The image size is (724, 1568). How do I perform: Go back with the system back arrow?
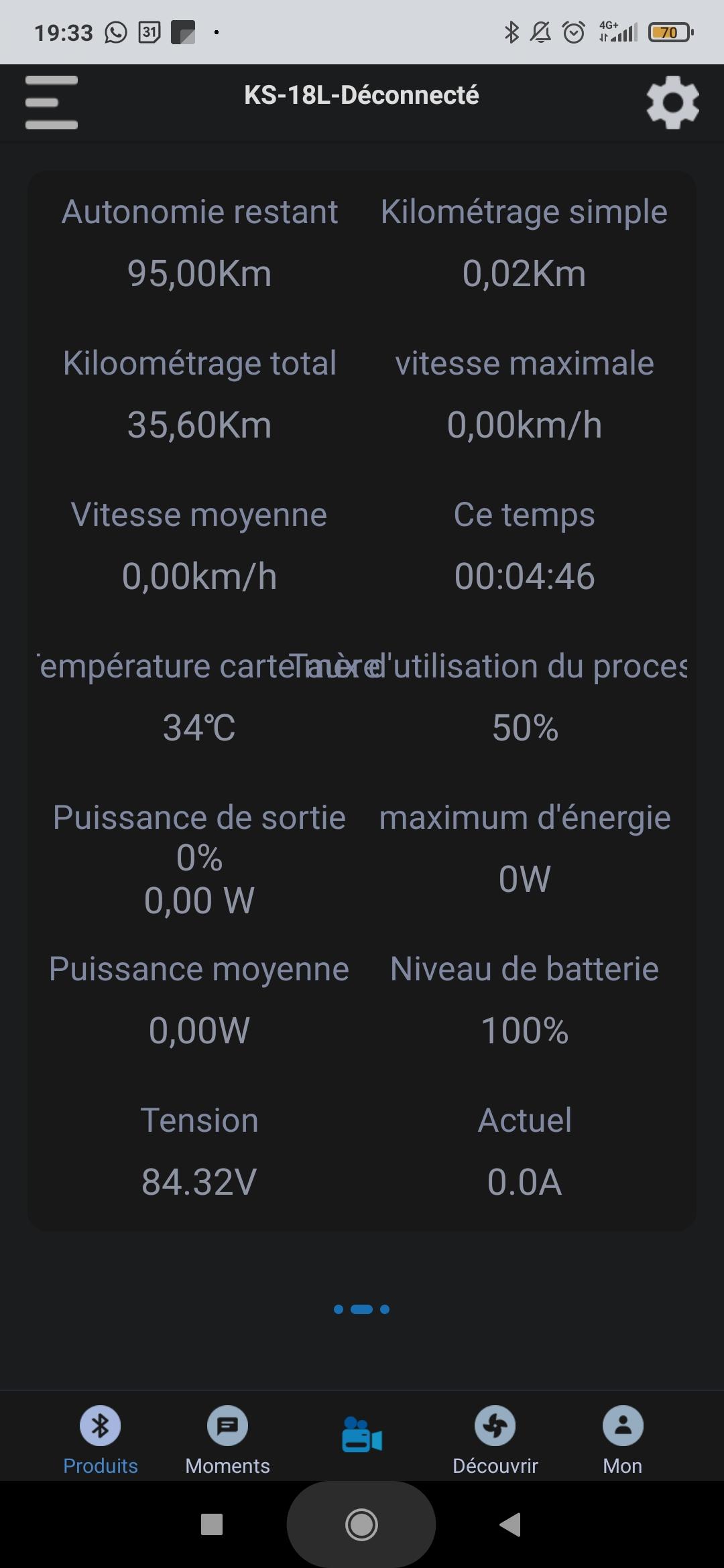click(510, 1524)
